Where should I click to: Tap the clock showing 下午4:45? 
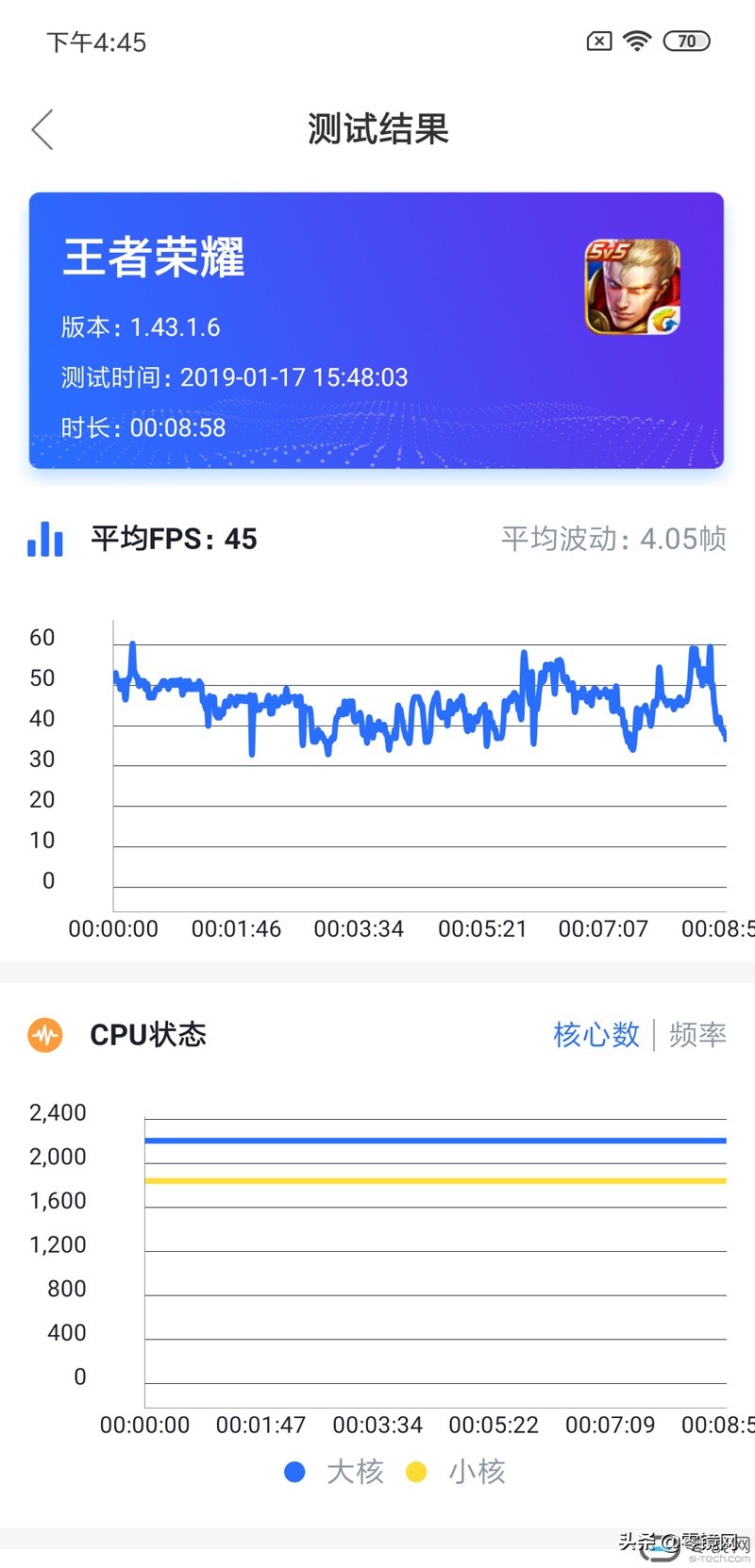94,41
